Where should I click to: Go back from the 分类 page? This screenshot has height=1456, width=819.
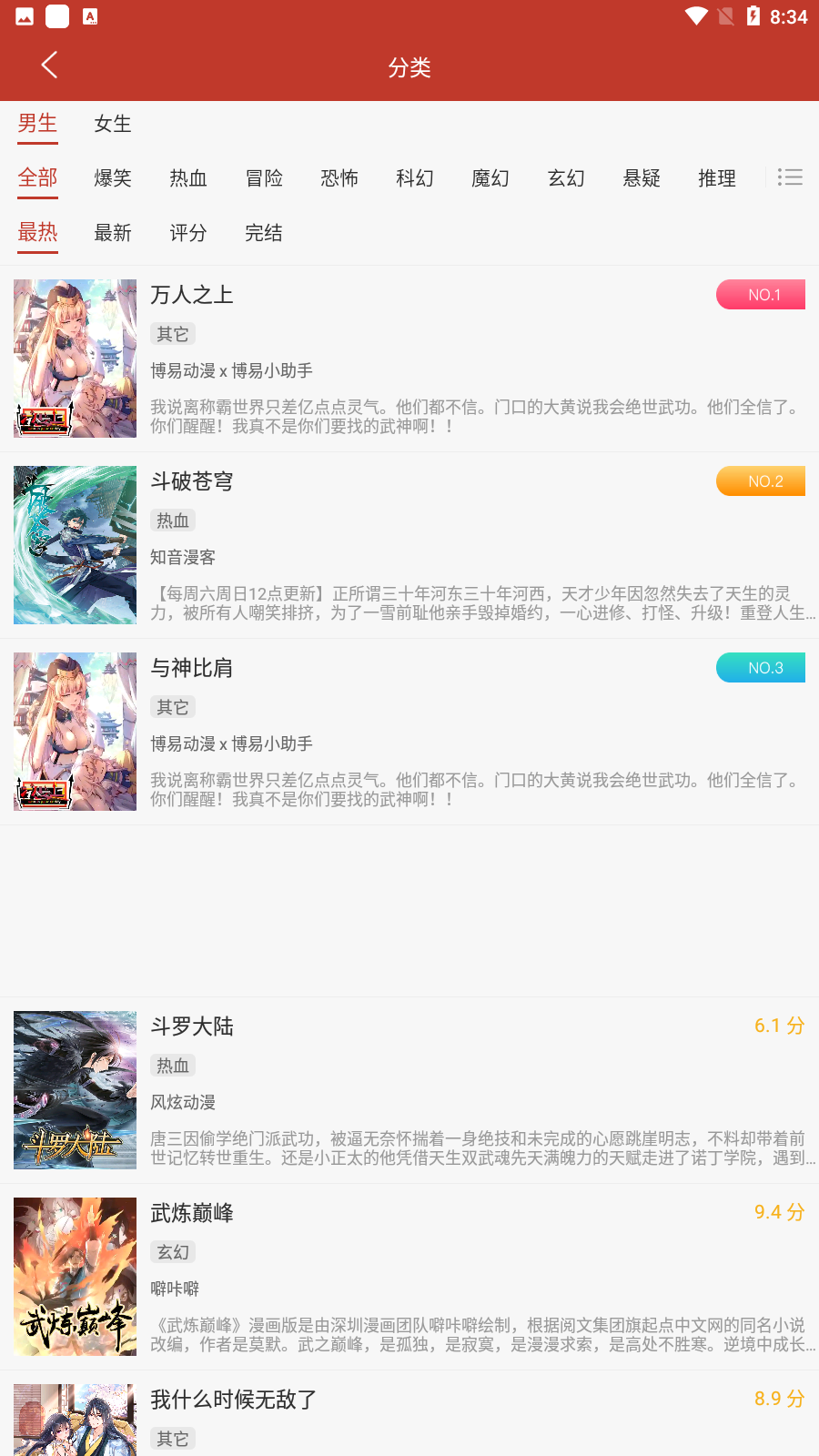point(49,66)
